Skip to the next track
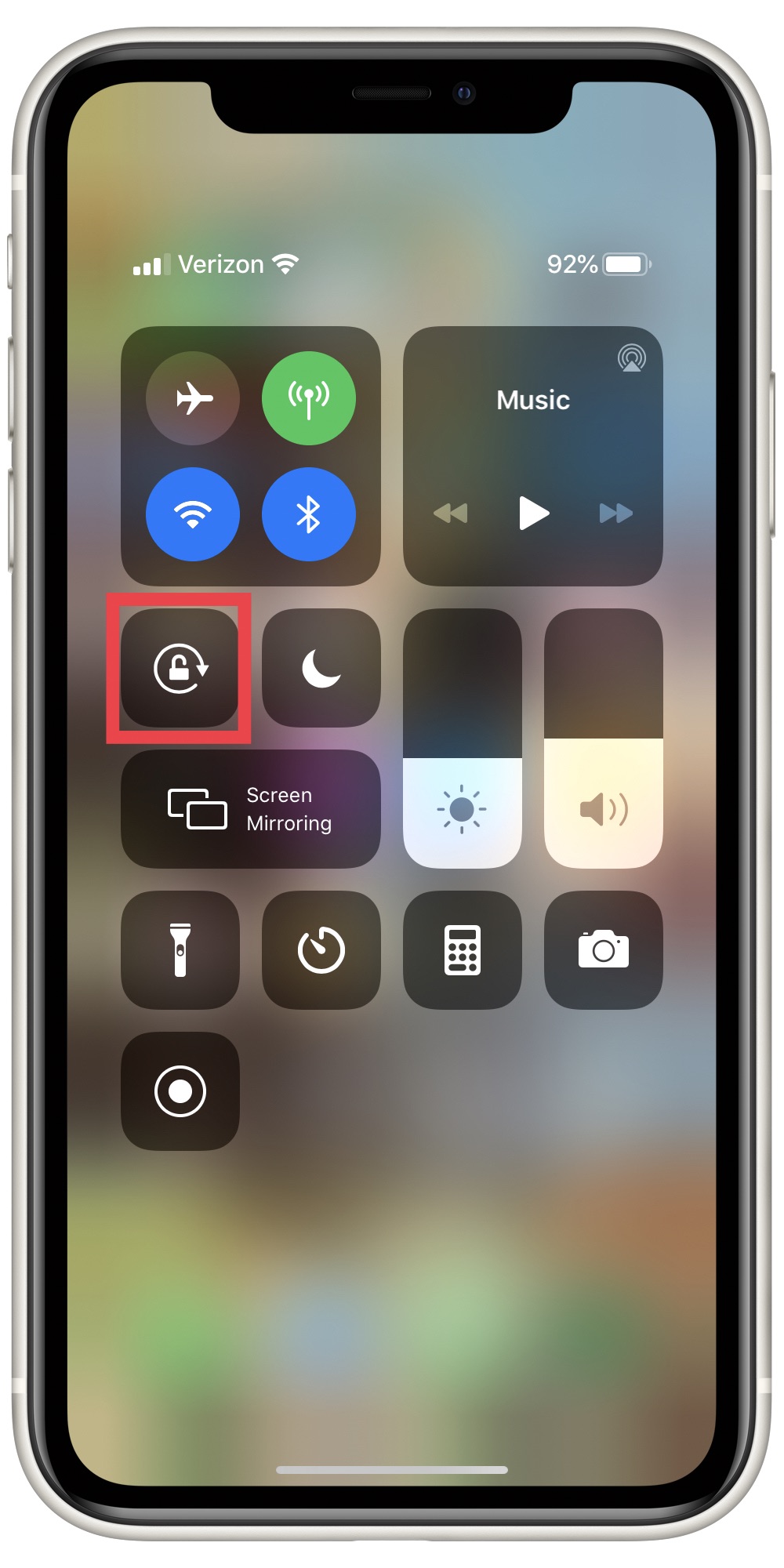This screenshot has height=1568, width=784. pyautogui.click(x=615, y=514)
